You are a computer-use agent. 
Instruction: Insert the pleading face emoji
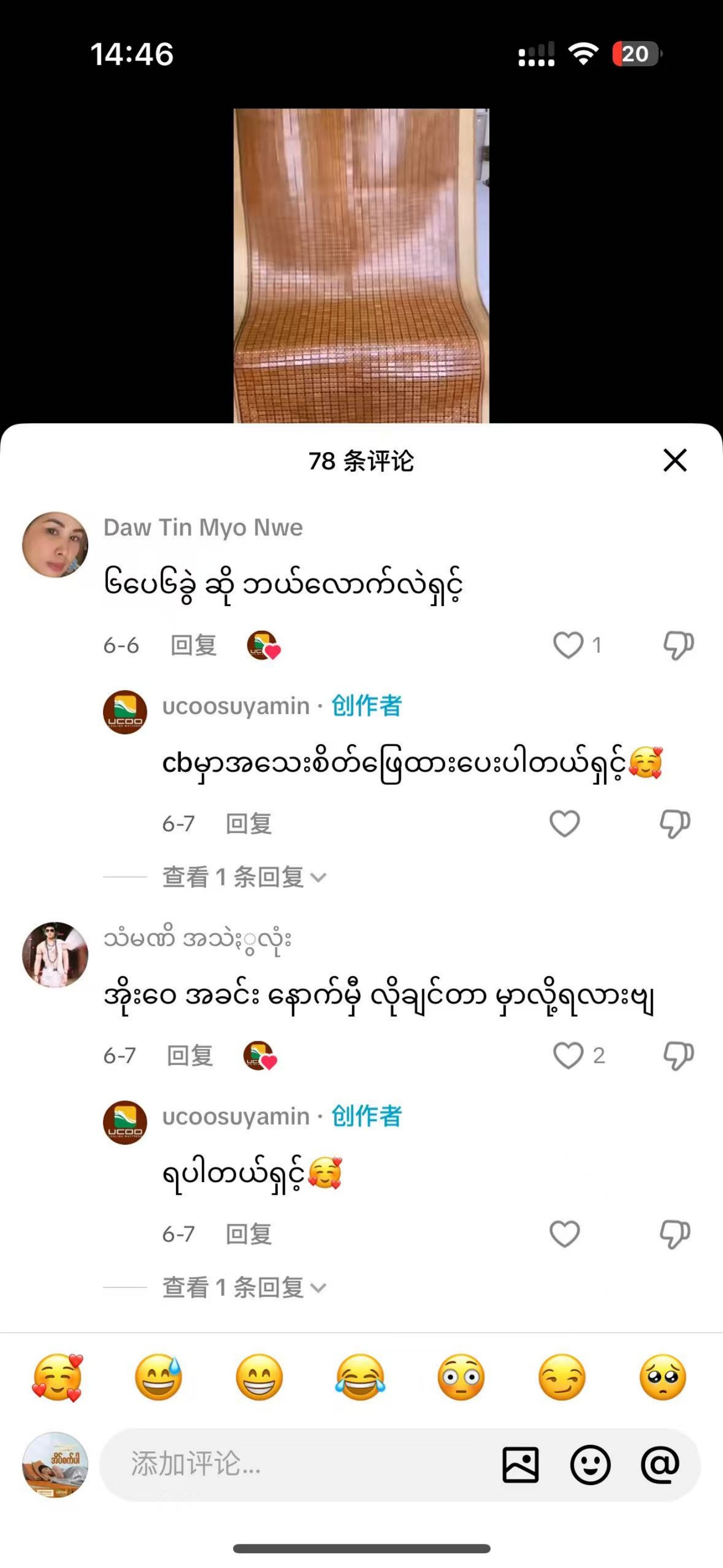(x=663, y=1377)
